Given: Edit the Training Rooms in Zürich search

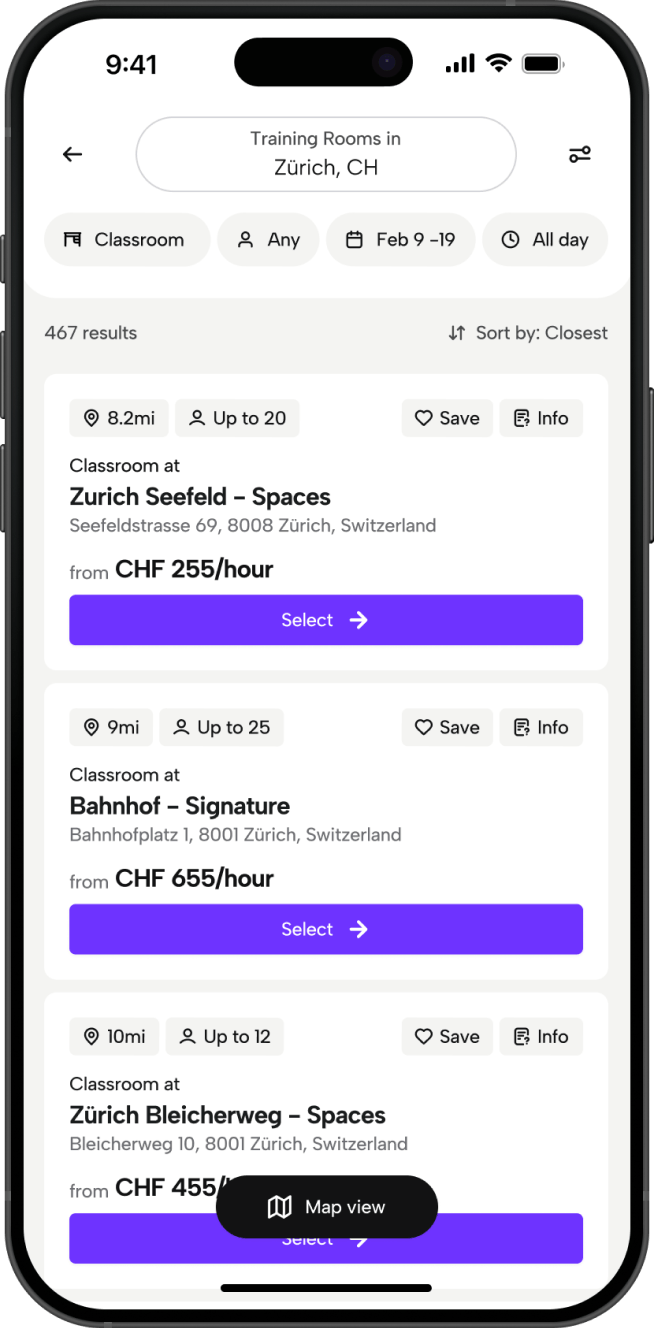Looking at the screenshot, I should click(326, 154).
